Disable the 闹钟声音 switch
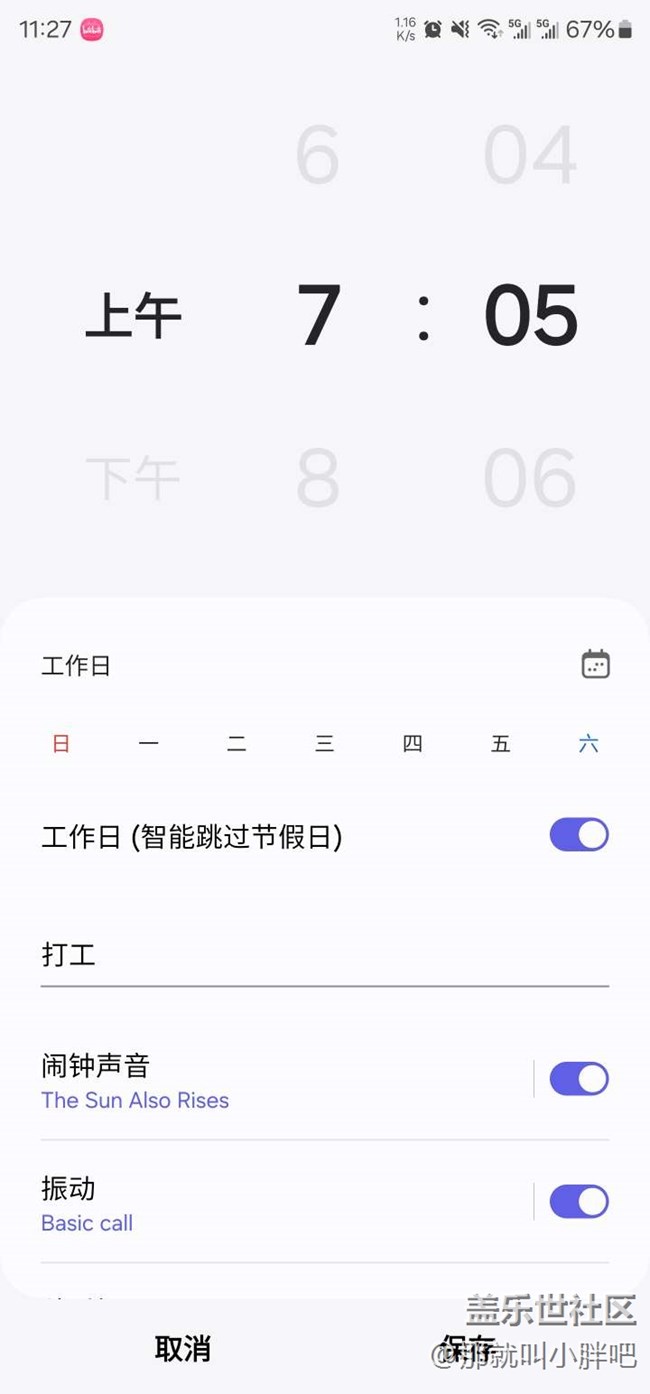 (579, 1079)
